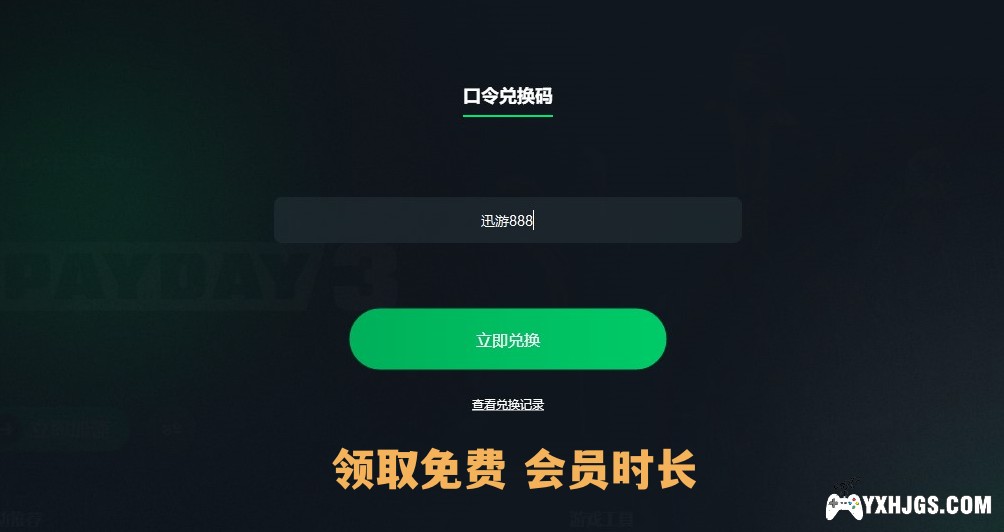Focus the redeem code input field
The width and height of the screenshot is (1004, 532).
coord(507,220)
